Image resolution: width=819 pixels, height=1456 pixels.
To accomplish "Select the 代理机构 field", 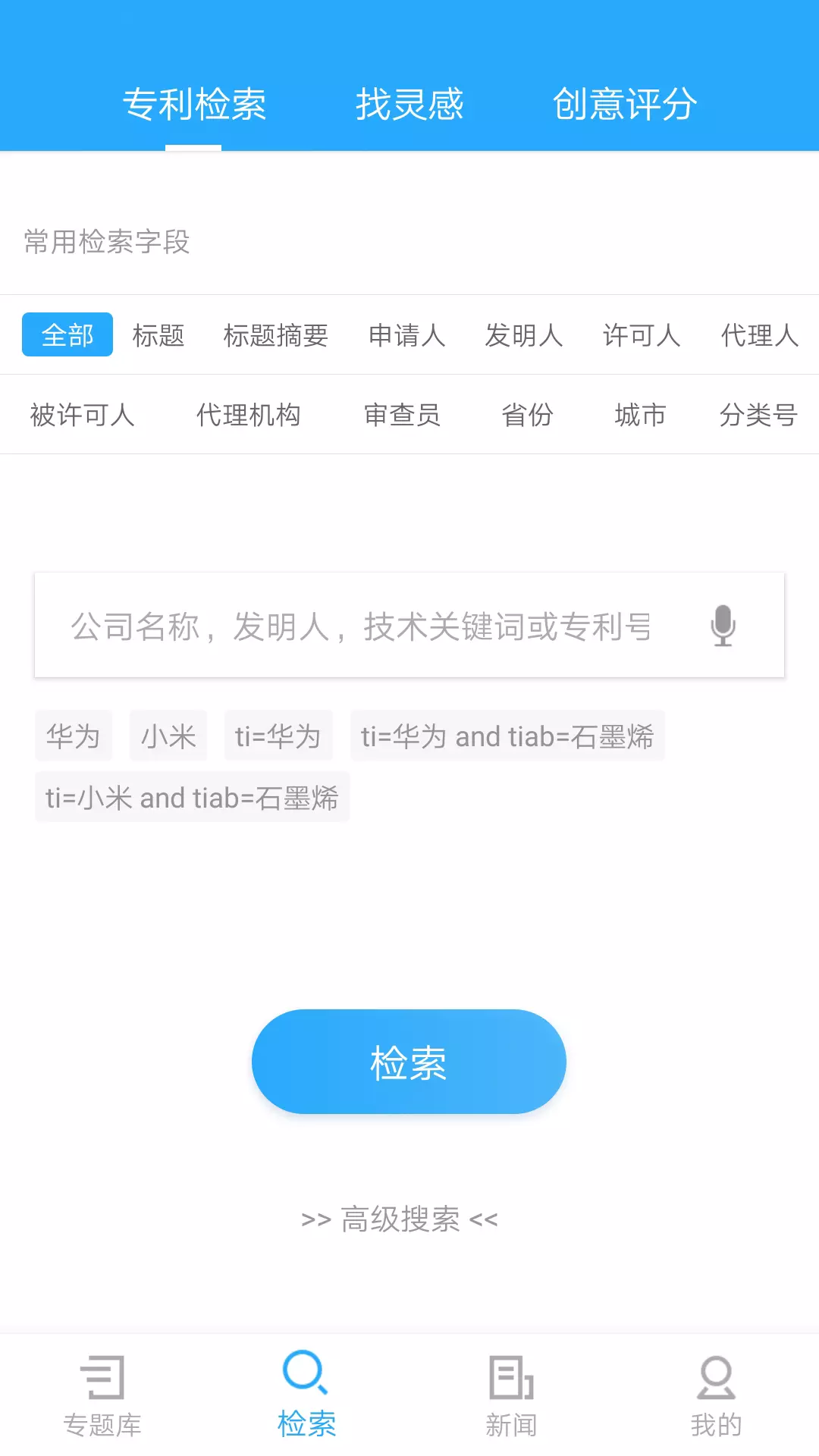I will point(249,415).
